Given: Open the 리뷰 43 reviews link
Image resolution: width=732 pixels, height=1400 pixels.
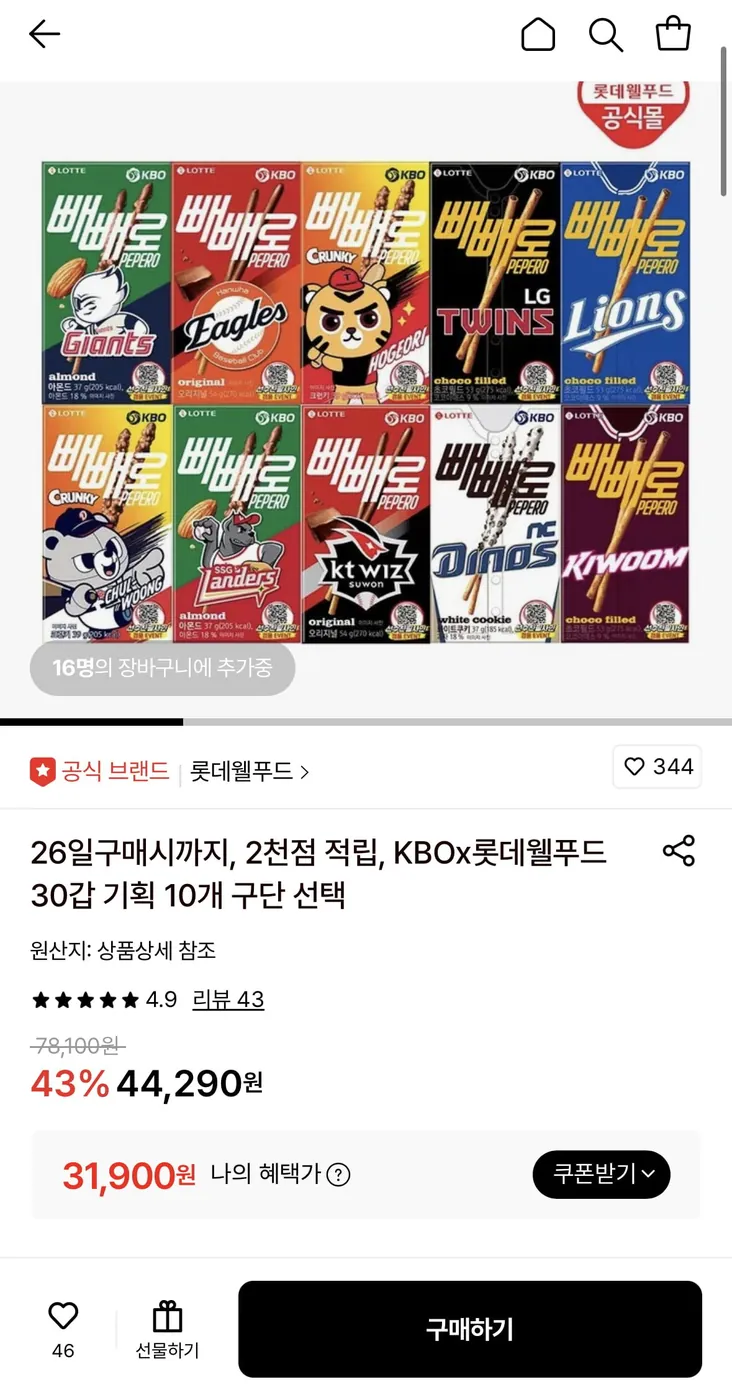Looking at the screenshot, I should [x=227, y=1000].
